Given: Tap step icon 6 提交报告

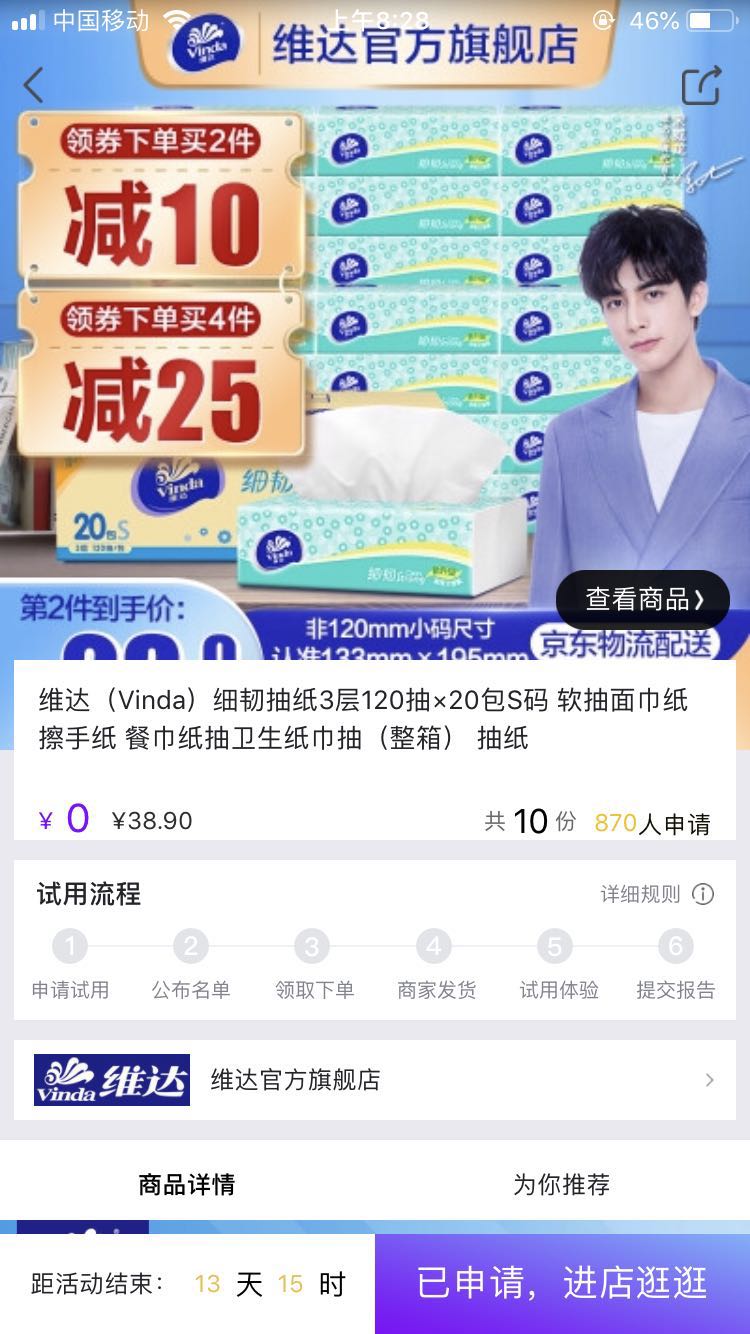Looking at the screenshot, I should [676, 944].
